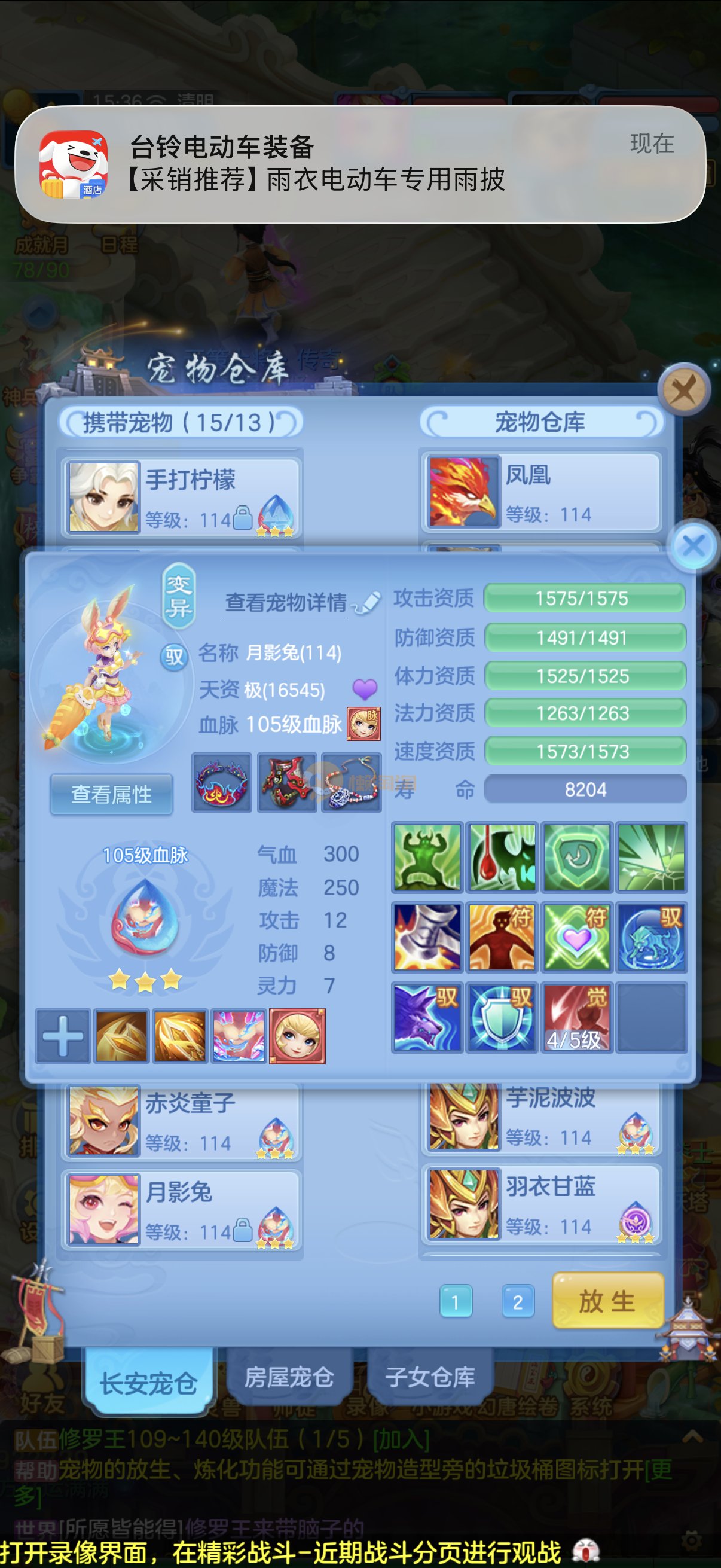Select 芋泥波波 in the warehouse

click(542, 1117)
